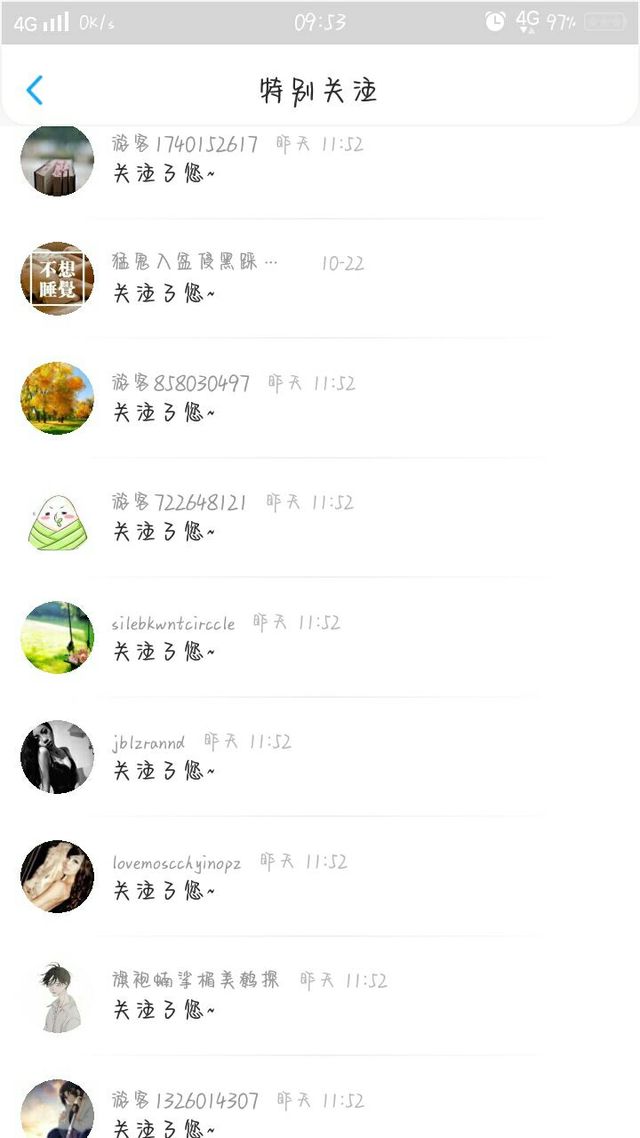
Task: Go back from 特别关注 page
Action: pyautogui.click(x=35, y=90)
